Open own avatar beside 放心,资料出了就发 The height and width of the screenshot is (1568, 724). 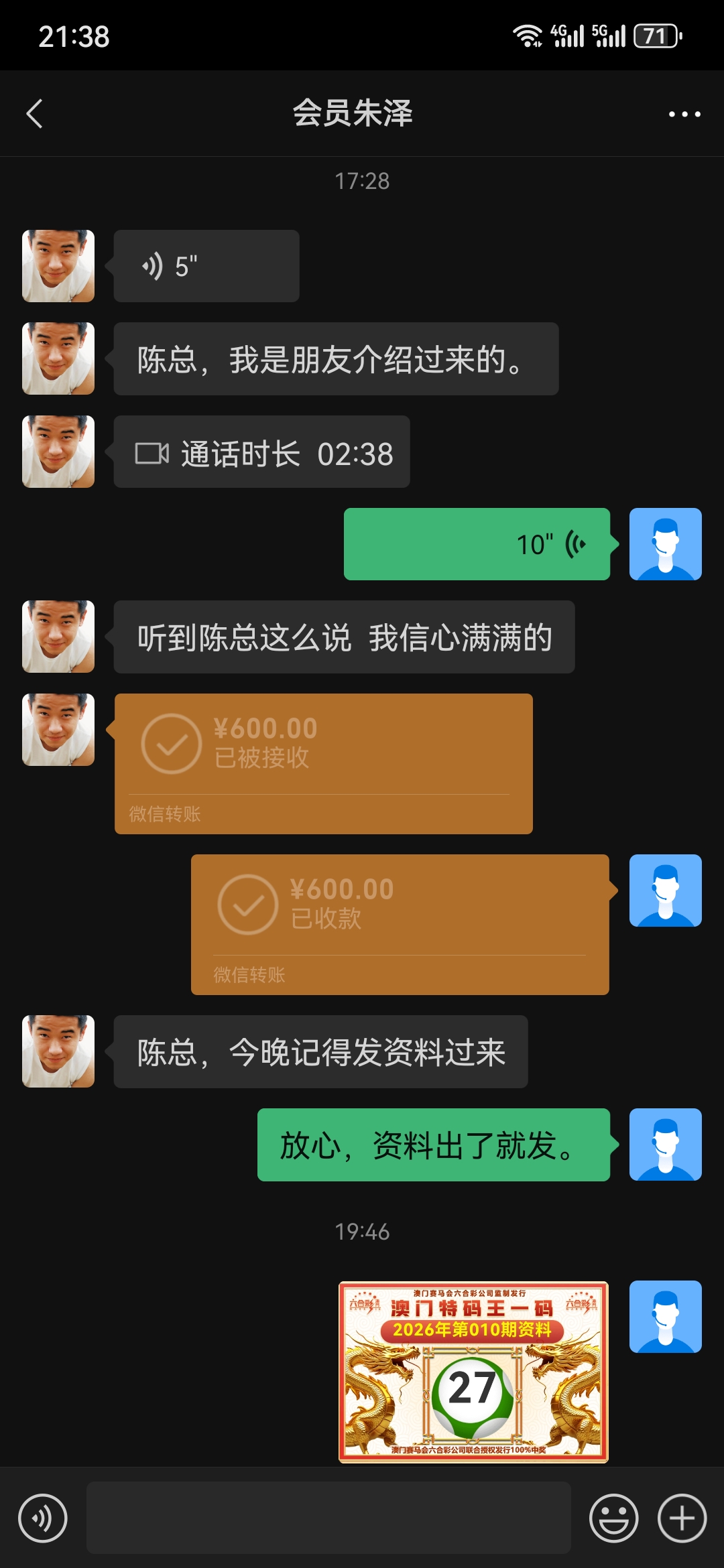tap(665, 1145)
